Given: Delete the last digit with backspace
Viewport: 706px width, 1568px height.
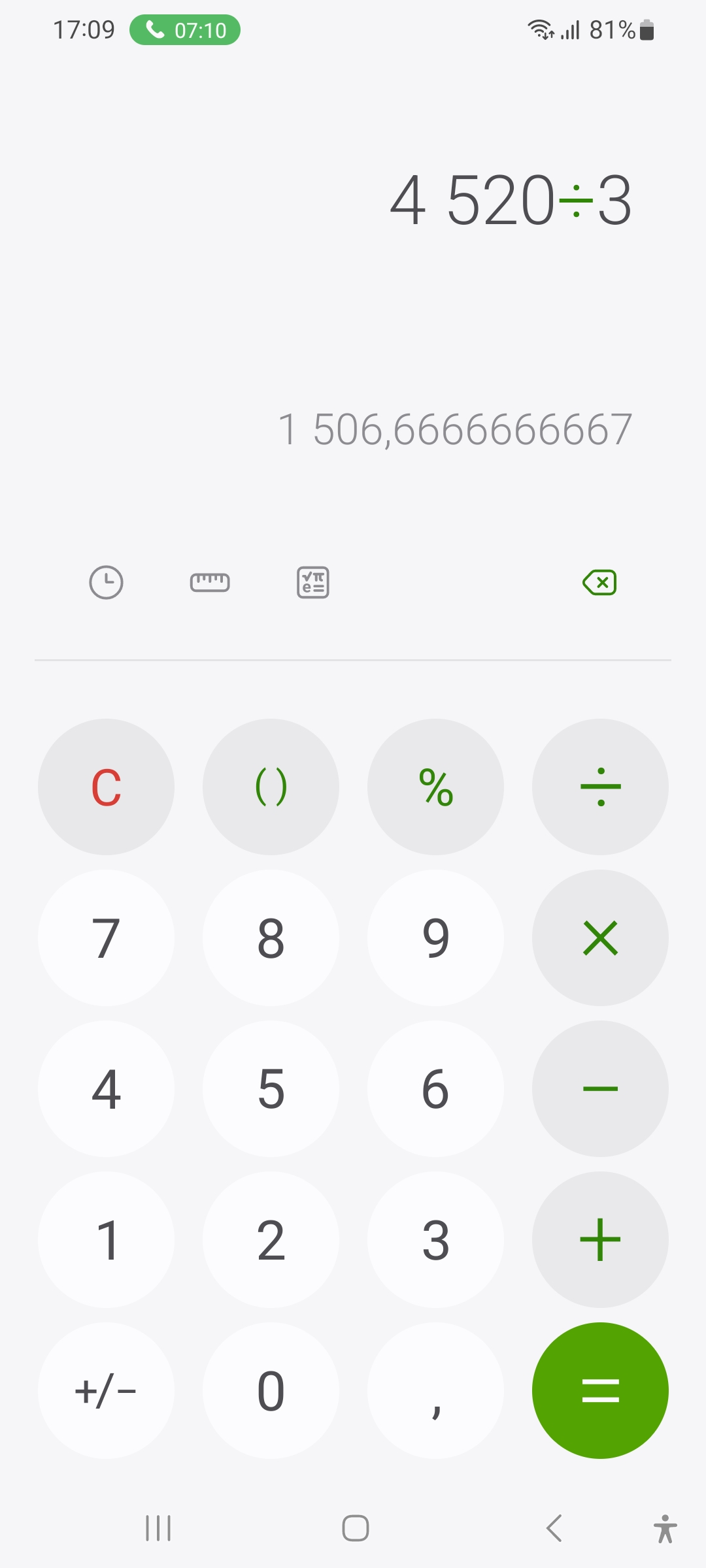Looking at the screenshot, I should tap(599, 582).
